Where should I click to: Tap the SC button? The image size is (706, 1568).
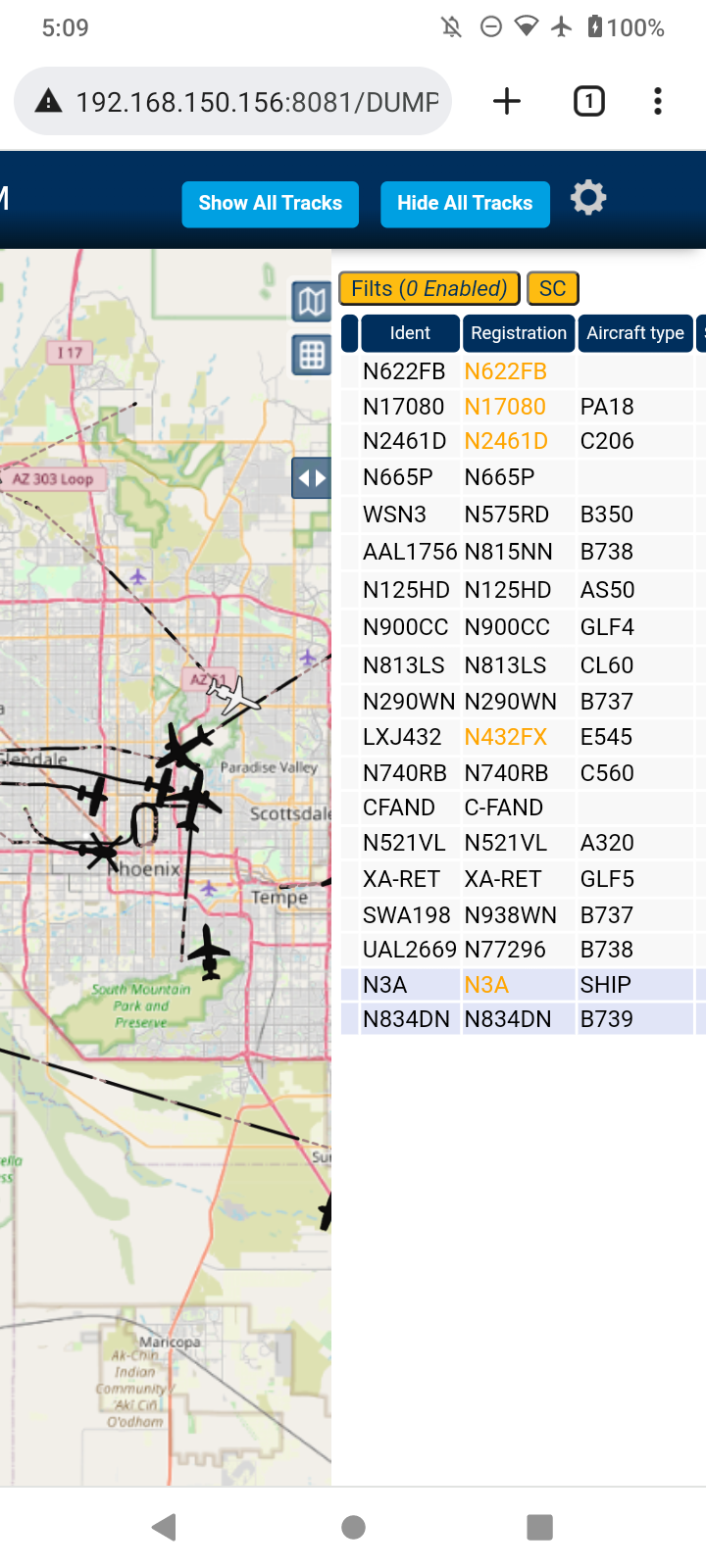[553, 288]
